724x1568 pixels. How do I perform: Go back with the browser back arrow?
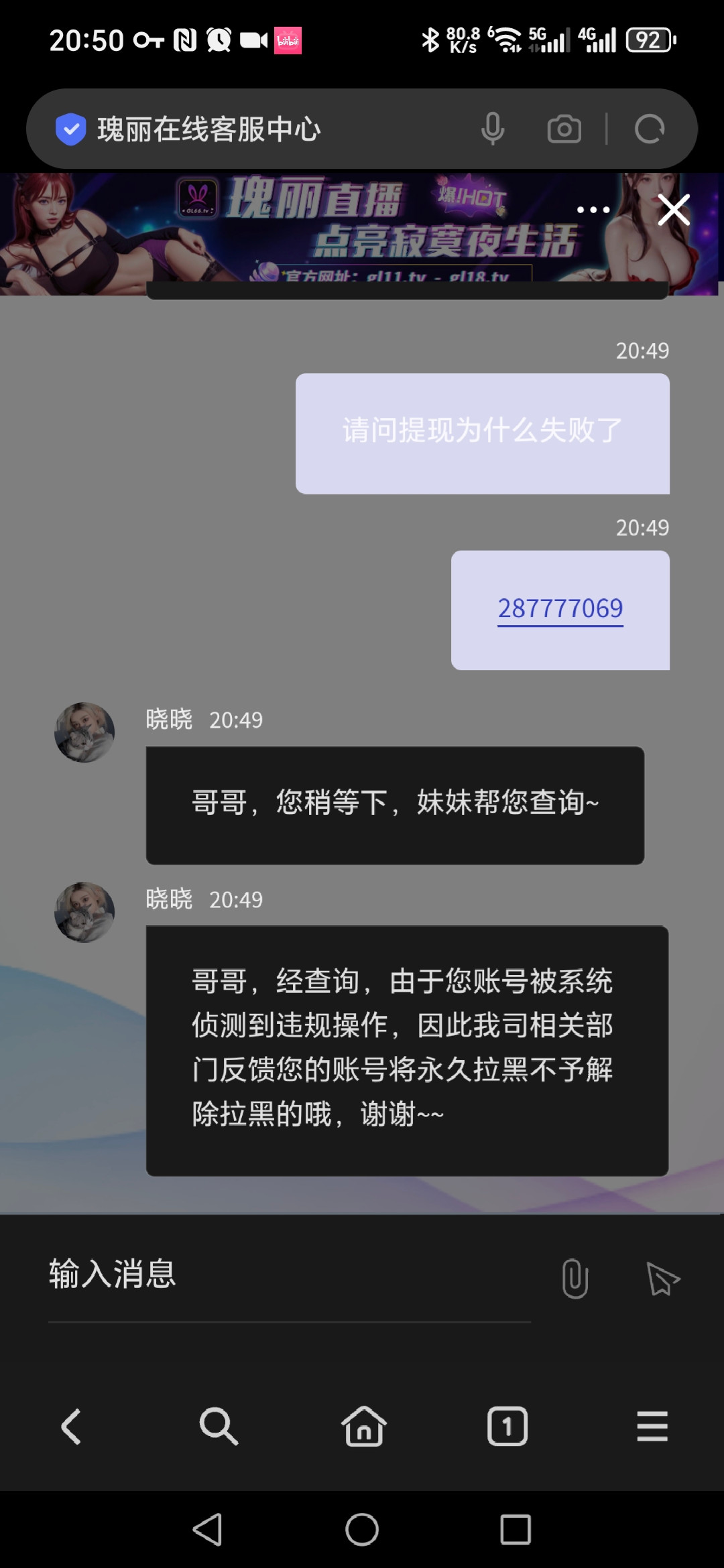click(x=71, y=1426)
